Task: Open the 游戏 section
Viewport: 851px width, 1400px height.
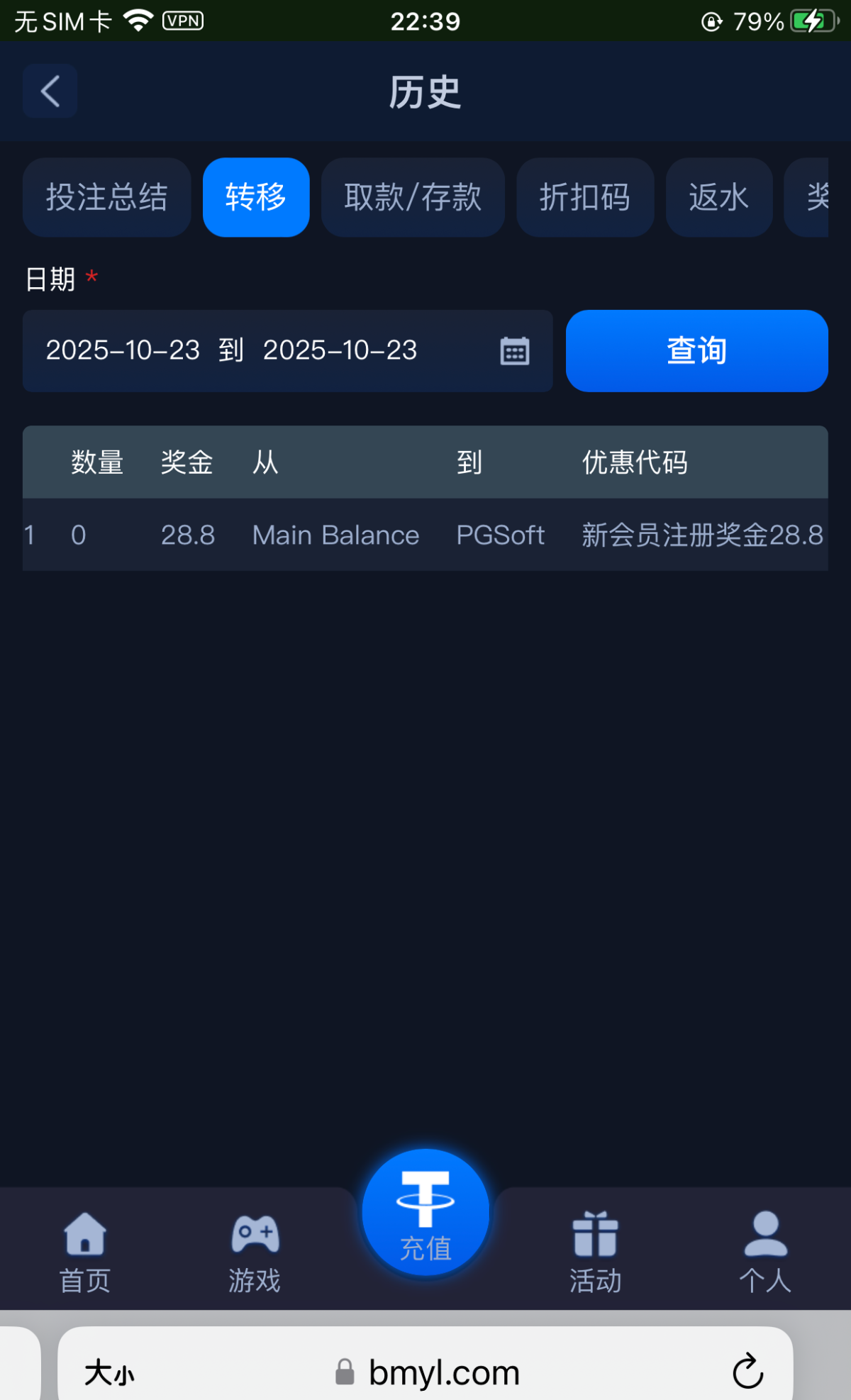Action: coord(255,1252)
